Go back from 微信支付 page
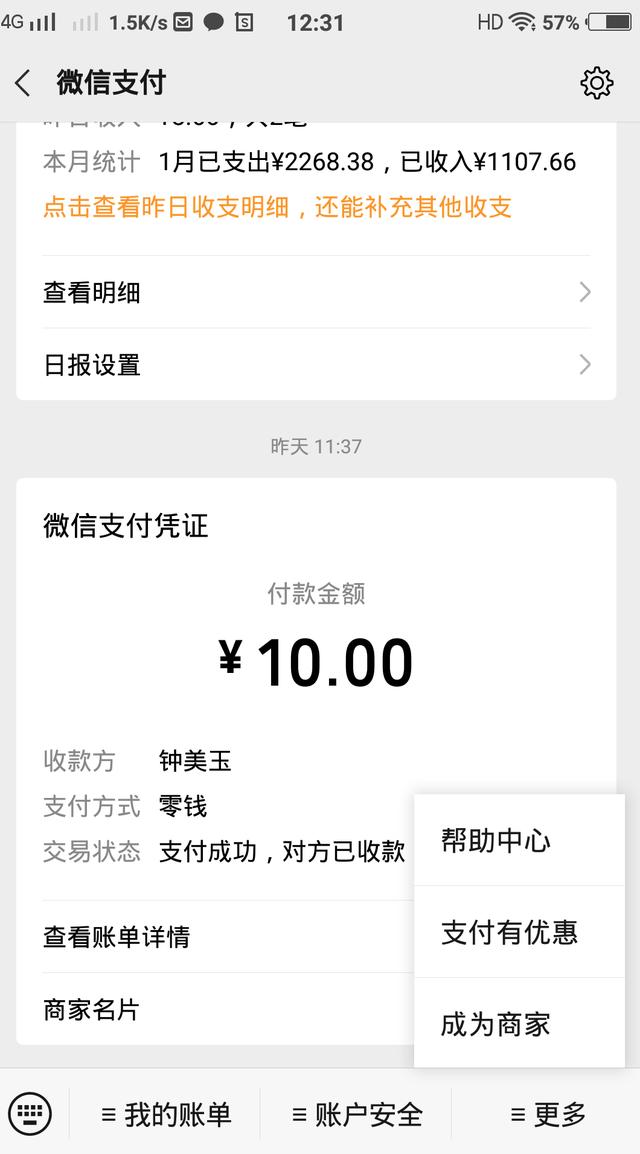This screenshot has height=1154, width=640. point(24,83)
